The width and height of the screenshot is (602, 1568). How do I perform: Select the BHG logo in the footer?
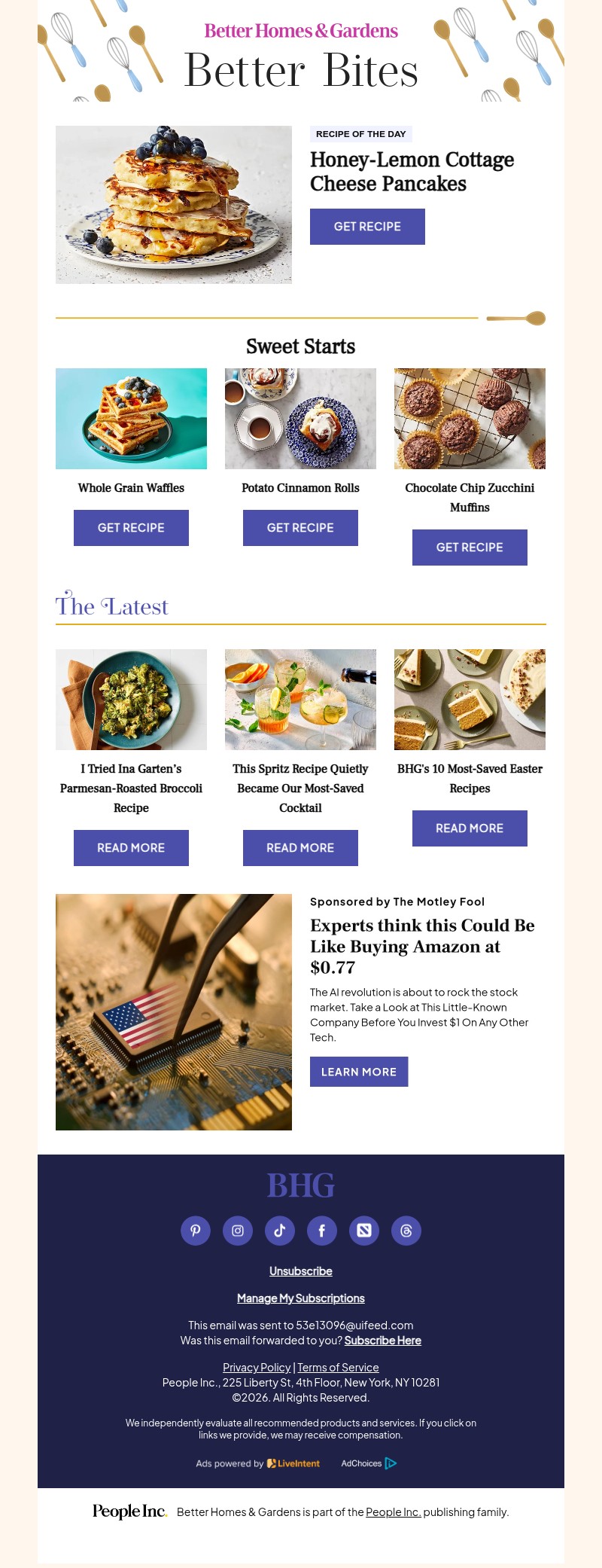tap(300, 1185)
